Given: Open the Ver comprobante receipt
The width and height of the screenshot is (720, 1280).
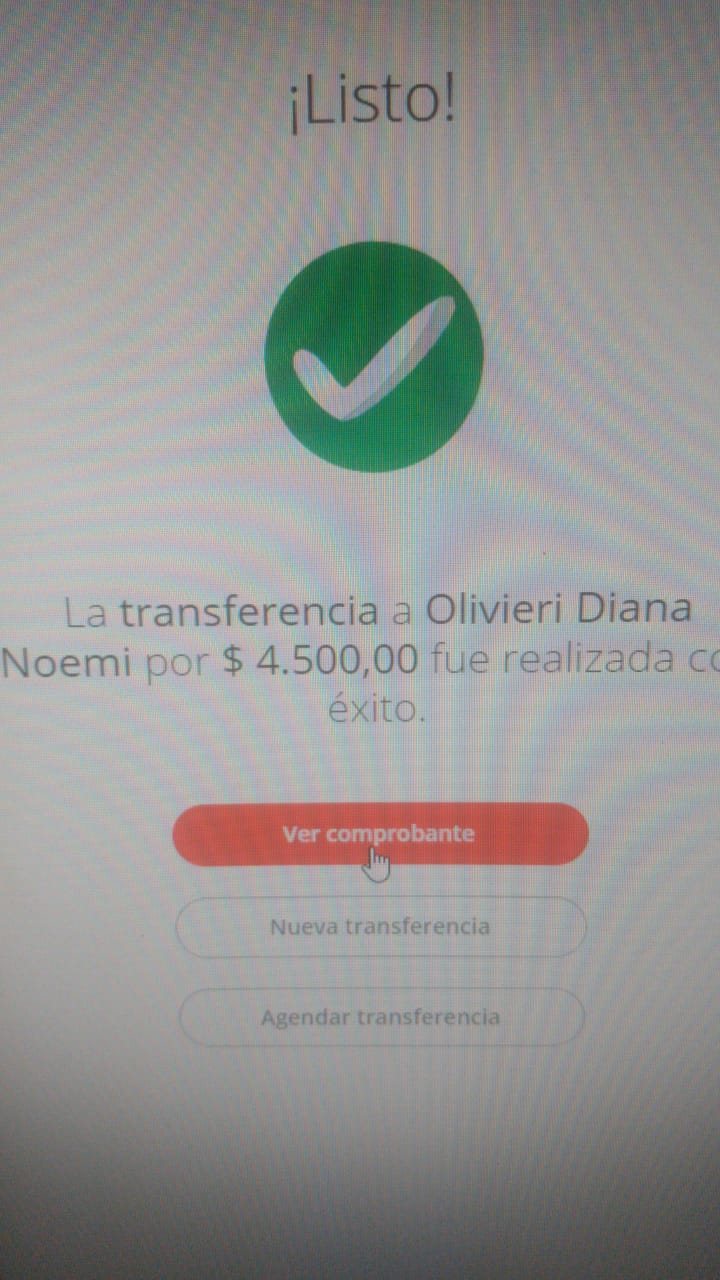Looking at the screenshot, I should click(380, 834).
